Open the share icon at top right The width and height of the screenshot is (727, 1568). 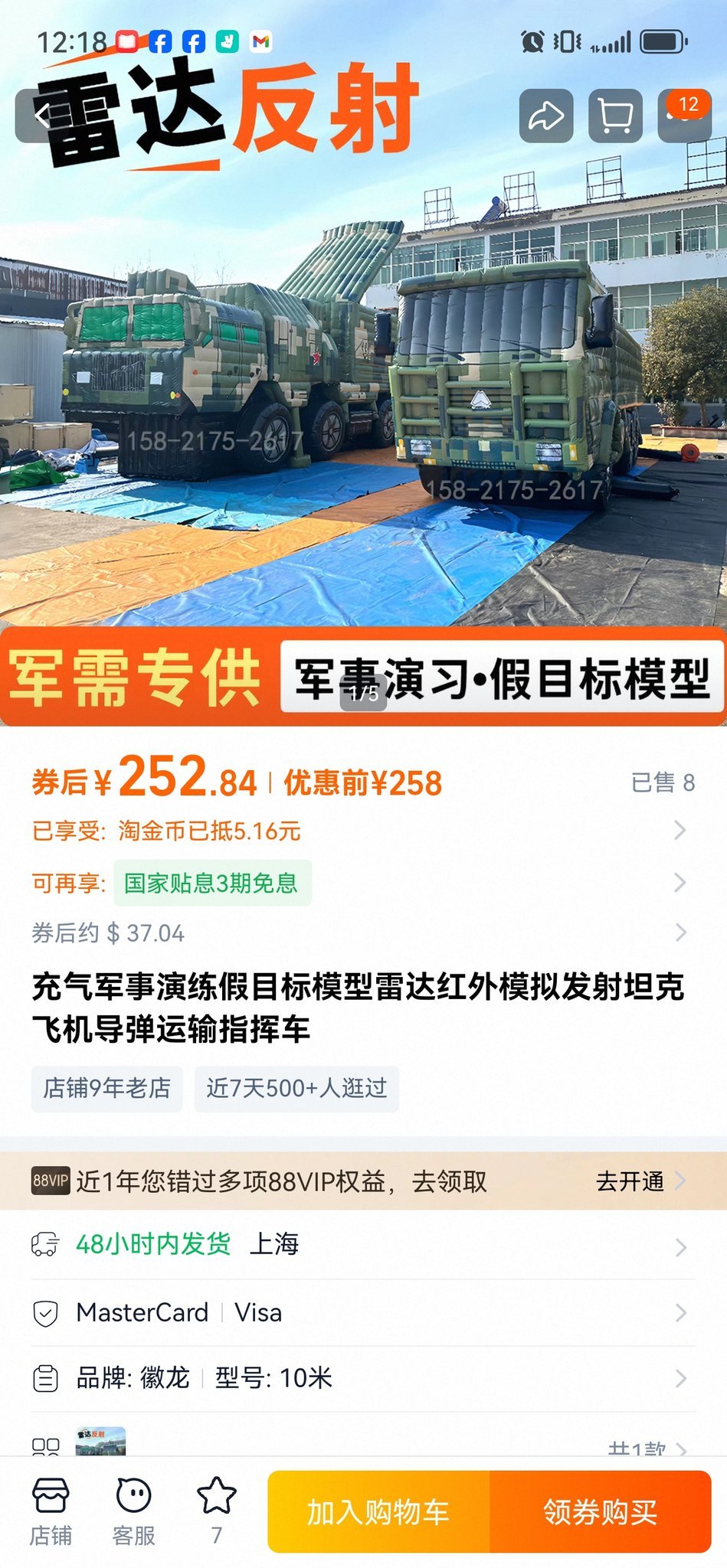(546, 116)
